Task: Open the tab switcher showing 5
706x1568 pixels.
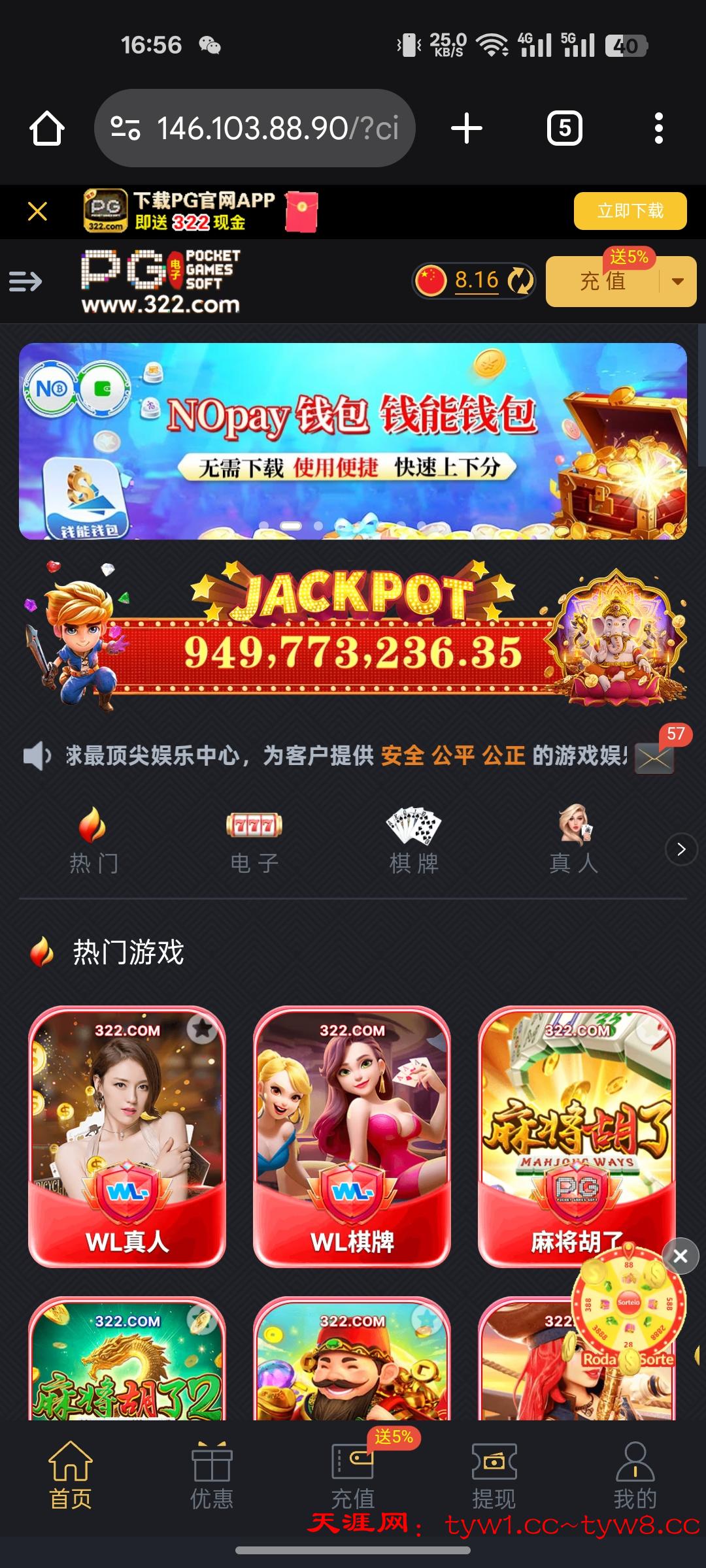Action: point(564,128)
